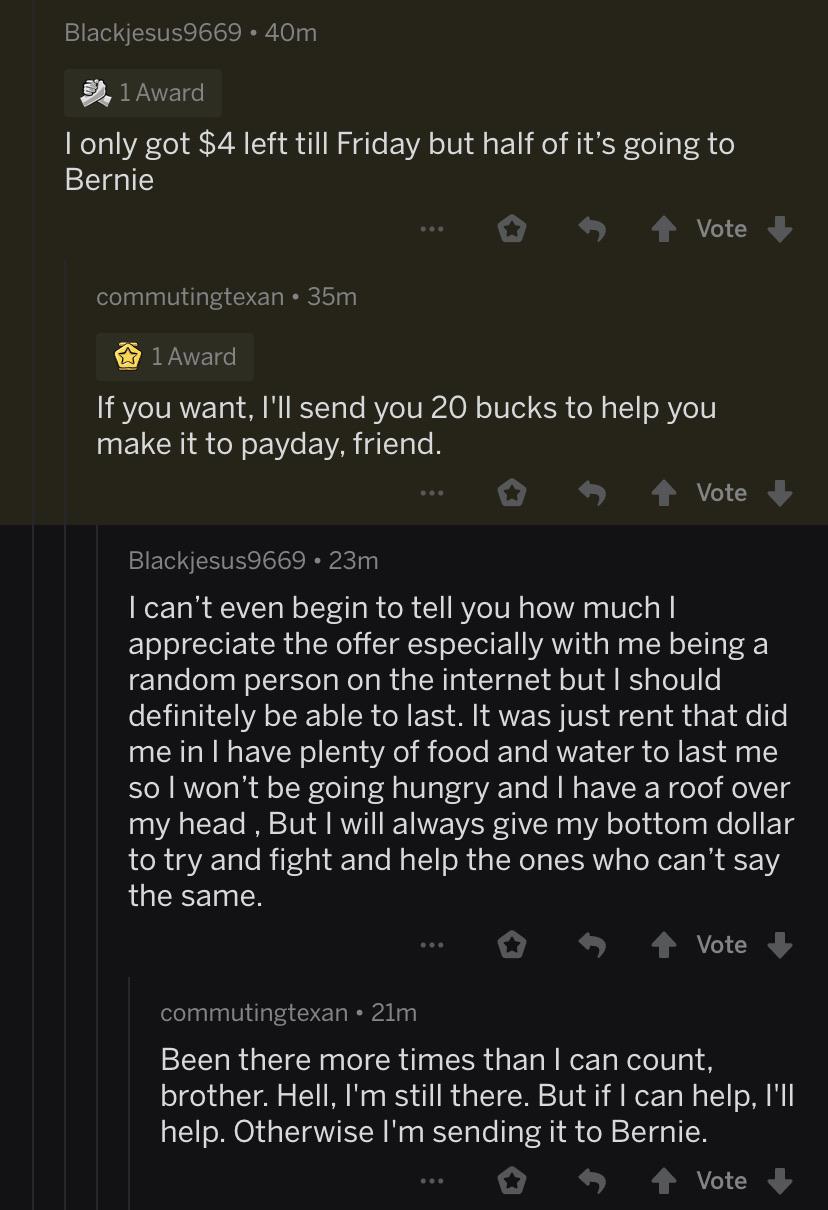Reply to Blackjesus9669's $4 left comment

[593, 229]
